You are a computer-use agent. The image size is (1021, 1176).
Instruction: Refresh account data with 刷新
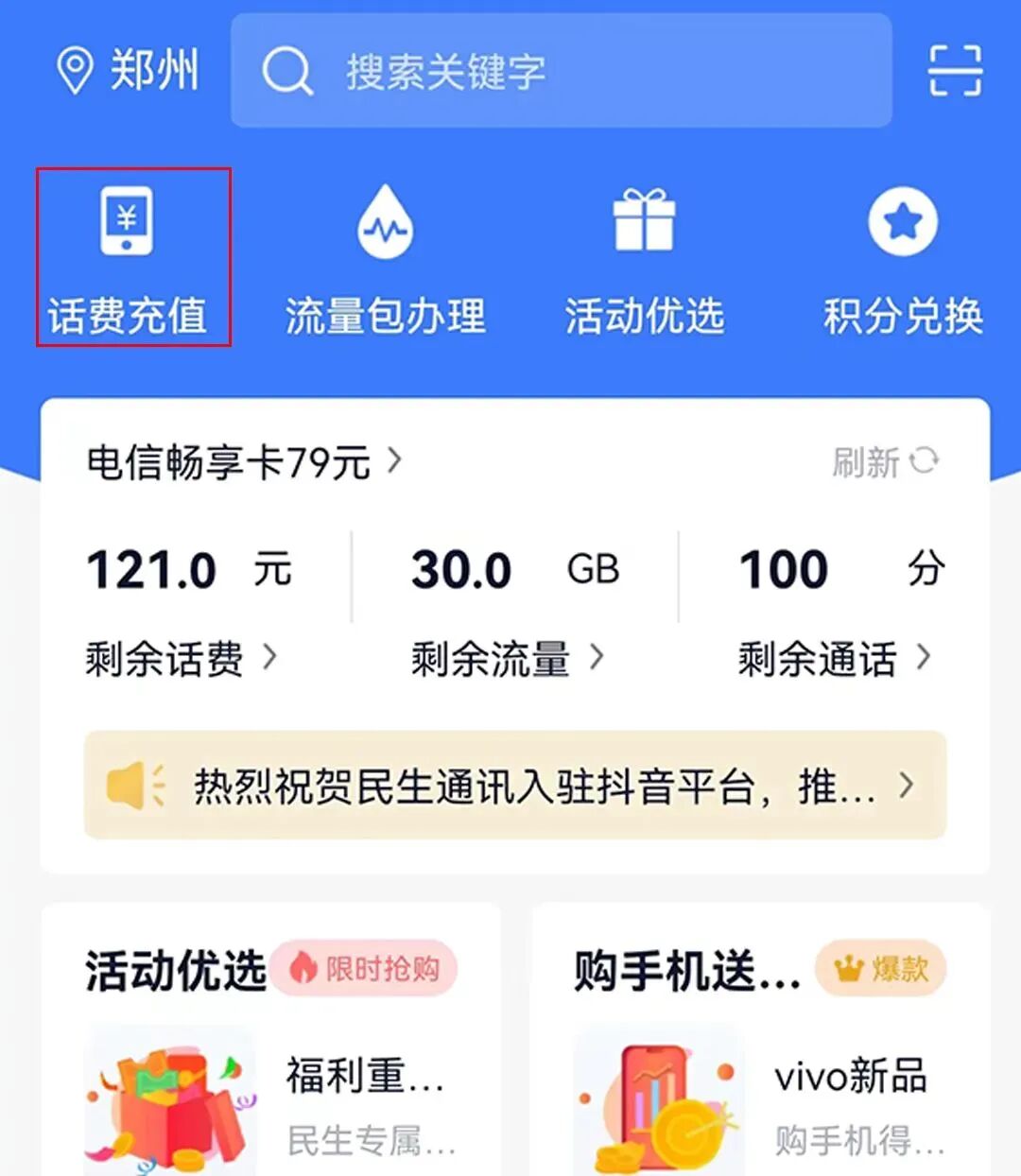point(886,461)
